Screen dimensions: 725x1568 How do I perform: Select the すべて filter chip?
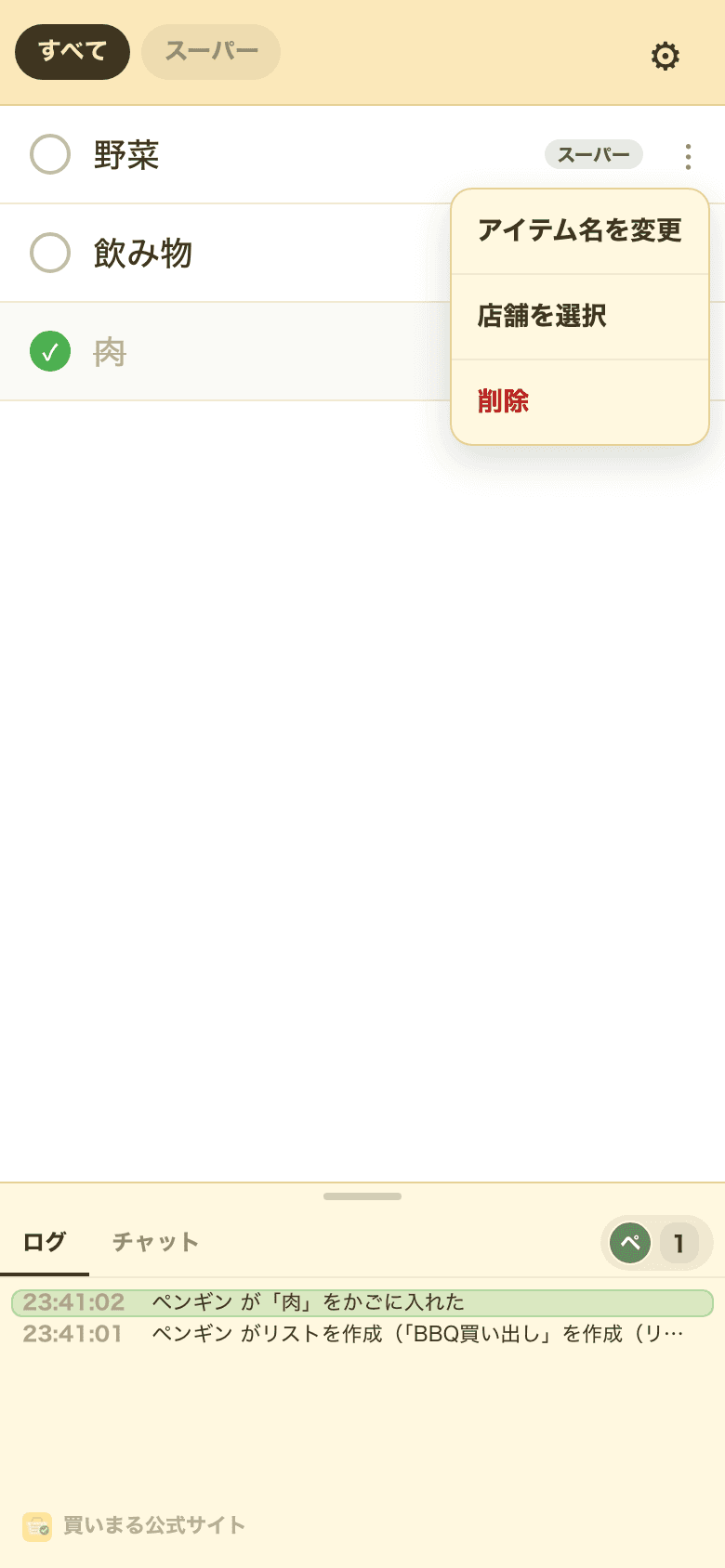[x=72, y=52]
